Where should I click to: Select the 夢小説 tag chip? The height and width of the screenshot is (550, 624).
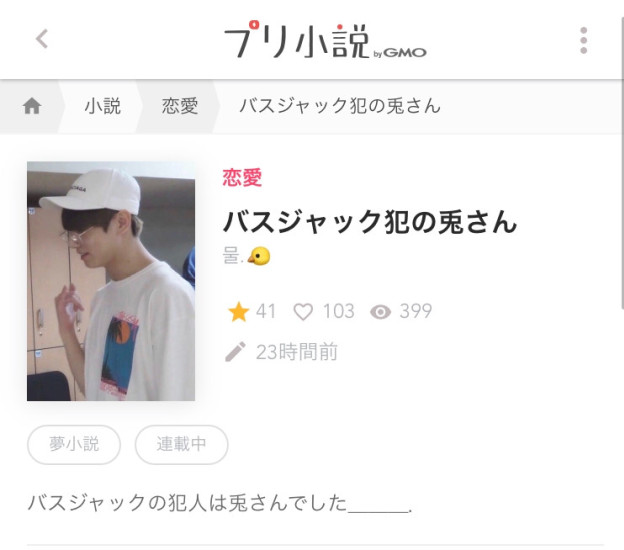point(74,444)
